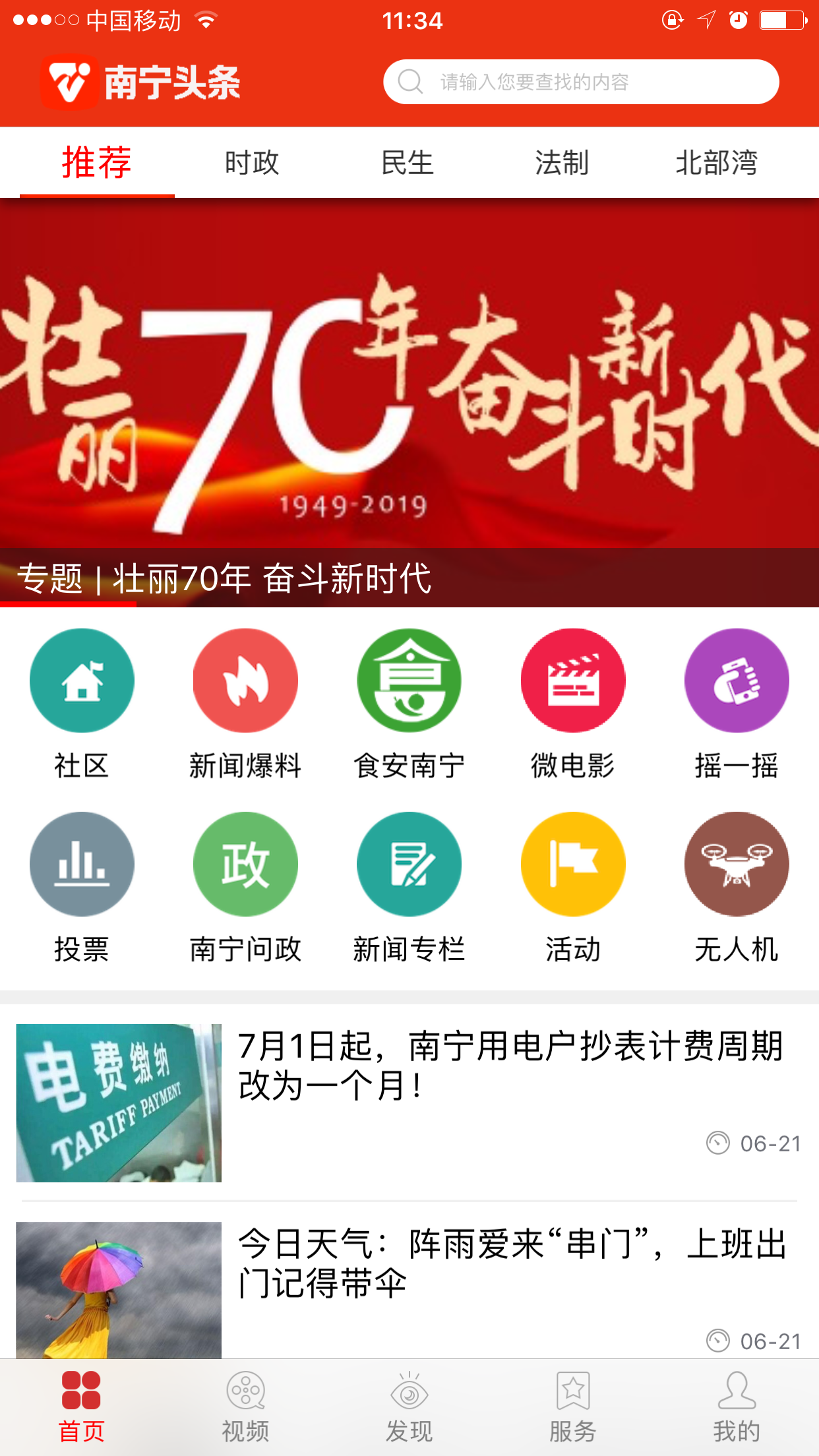The height and width of the screenshot is (1456, 819).
Task: Switch to the 时政 tab
Action: 252,163
